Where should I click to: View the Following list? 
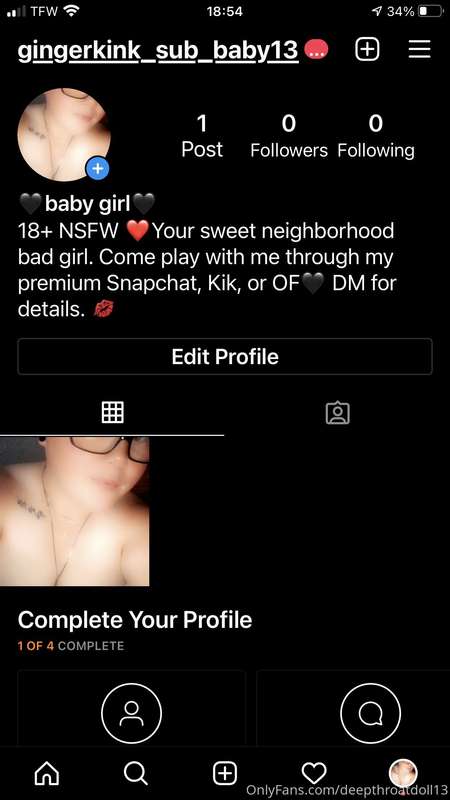coord(376,136)
